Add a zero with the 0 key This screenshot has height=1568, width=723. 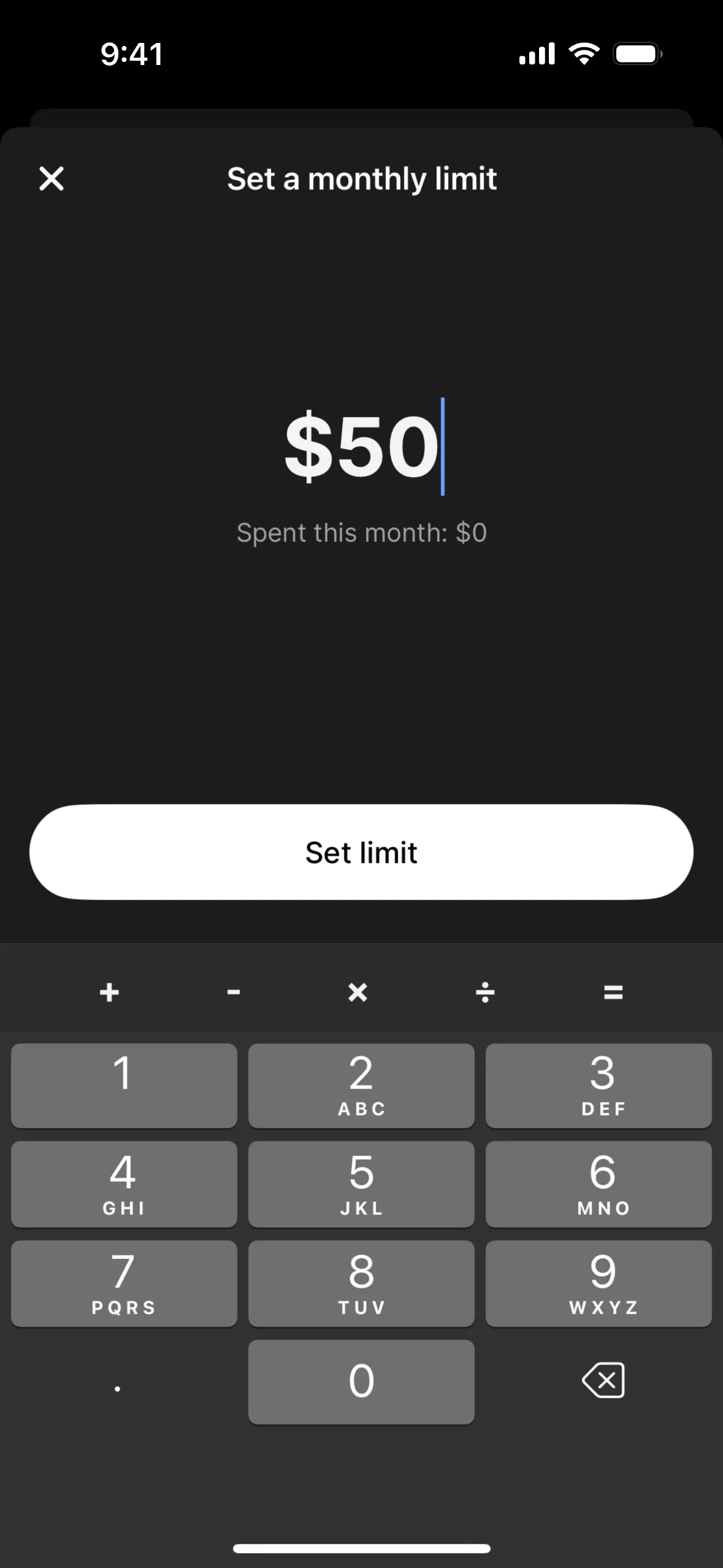[361, 1382]
